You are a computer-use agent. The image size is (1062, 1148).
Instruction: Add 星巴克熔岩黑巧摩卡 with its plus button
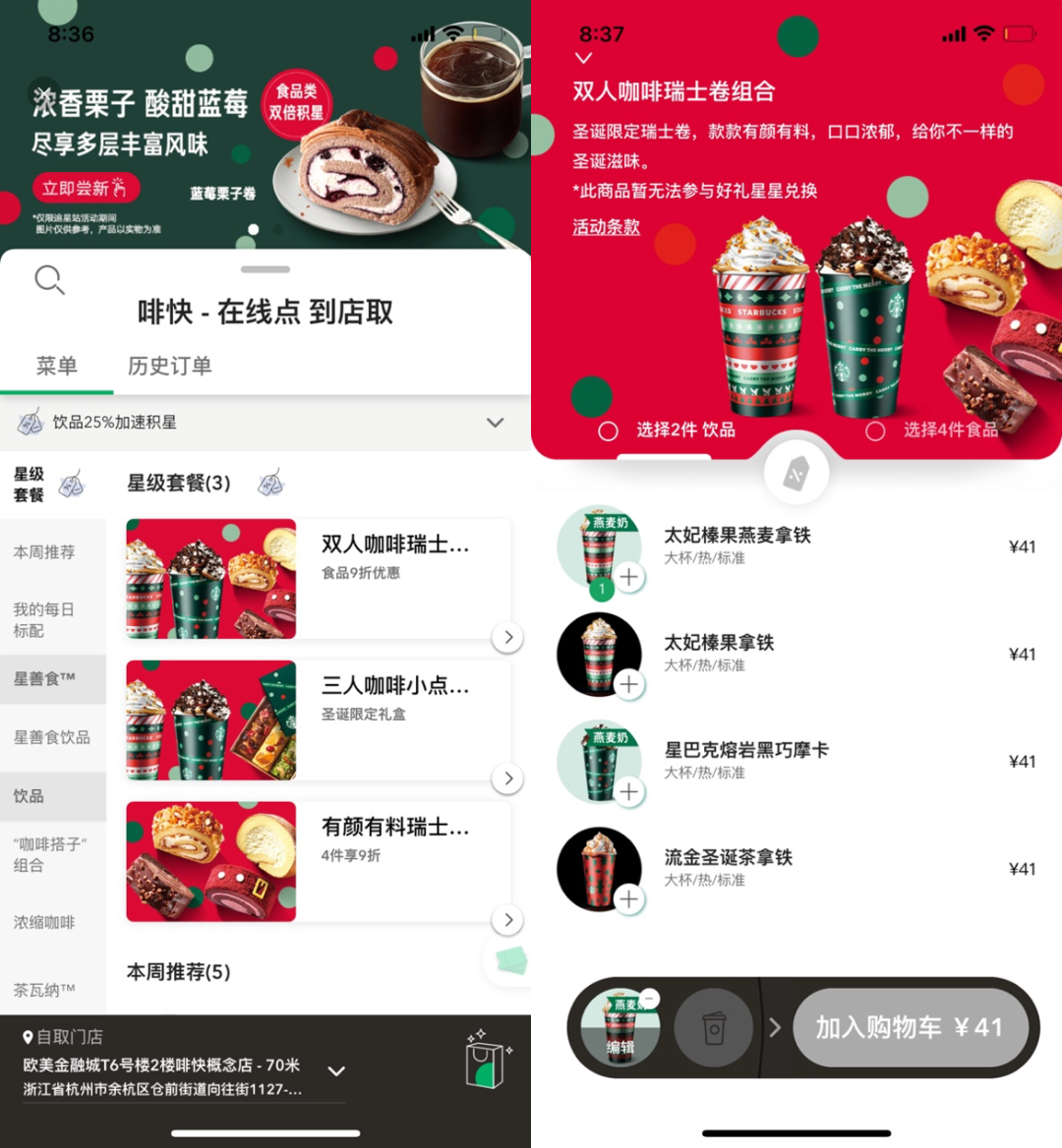(629, 791)
